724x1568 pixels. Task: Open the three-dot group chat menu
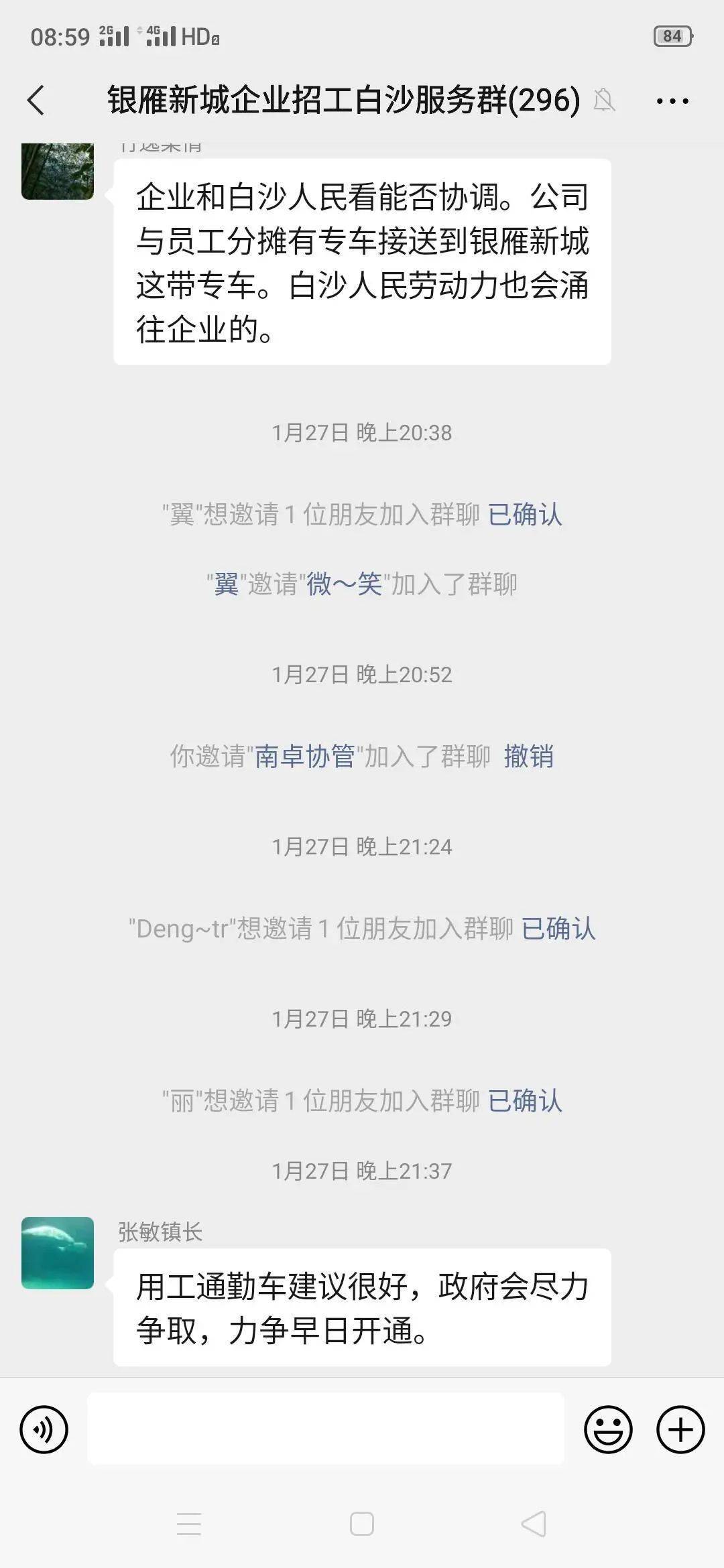coord(672,101)
